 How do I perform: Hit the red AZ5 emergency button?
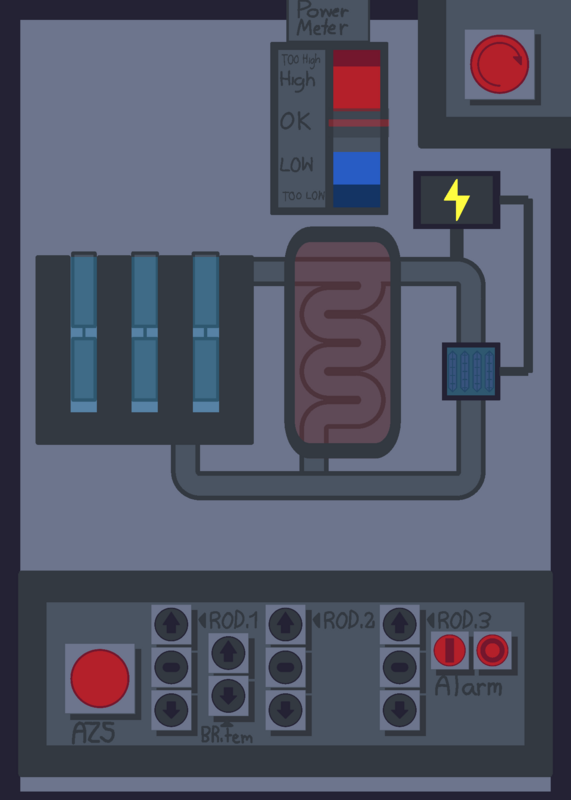click(100, 678)
